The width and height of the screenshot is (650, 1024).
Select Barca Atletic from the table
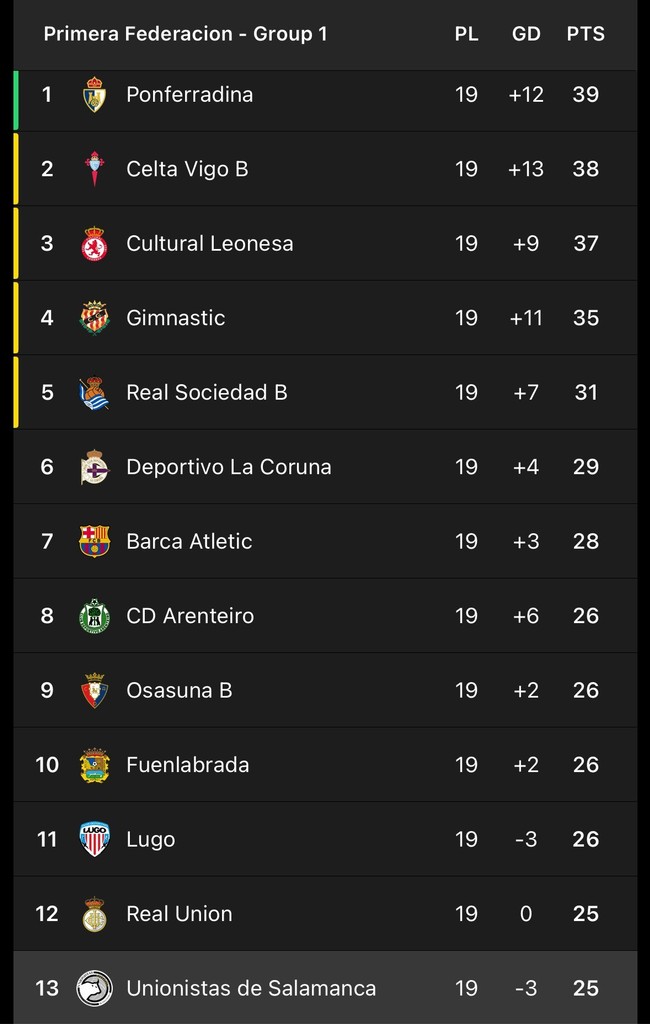coord(189,542)
